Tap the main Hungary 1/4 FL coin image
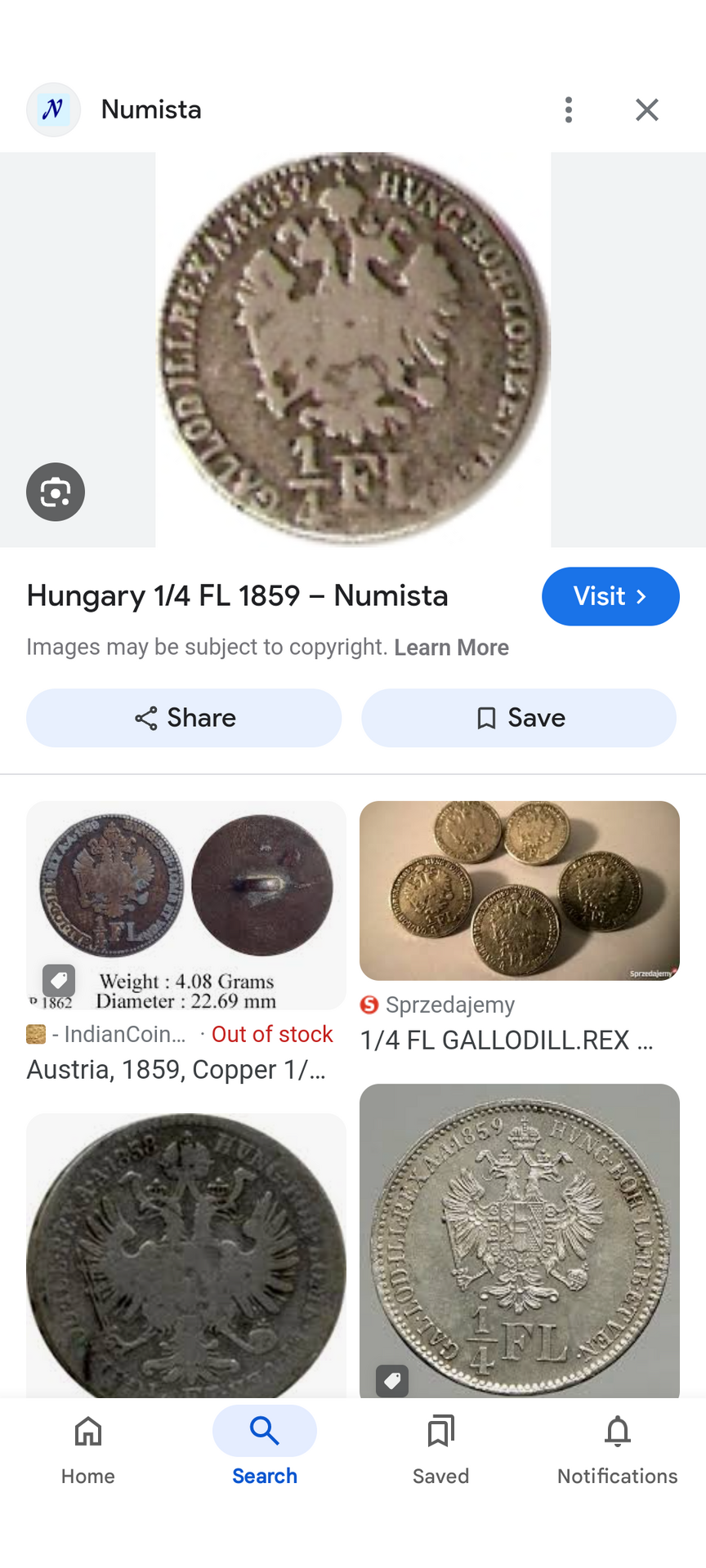 [353, 350]
